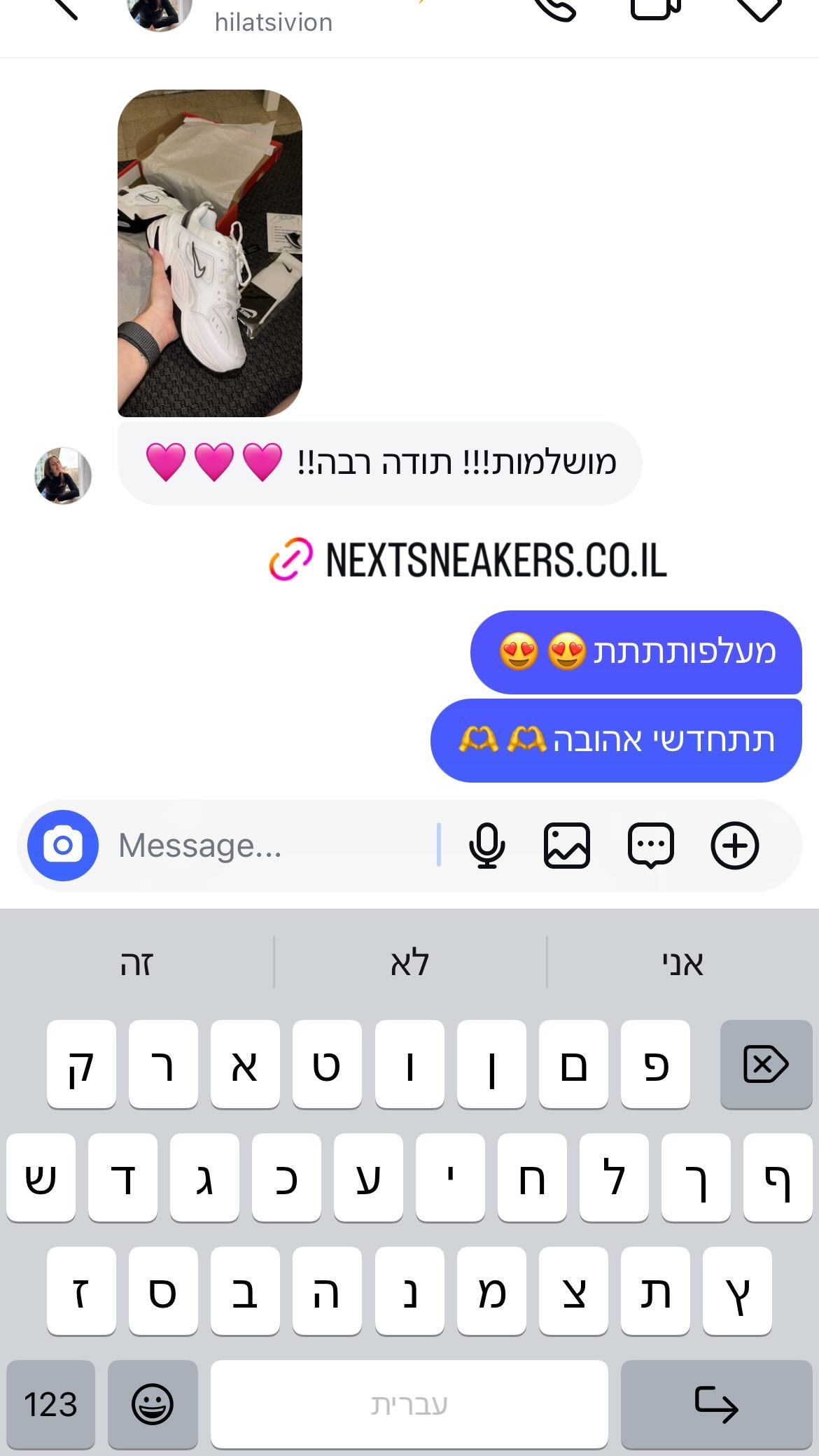
Task: Tap the keyboard return key
Action: tap(716, 1404)
